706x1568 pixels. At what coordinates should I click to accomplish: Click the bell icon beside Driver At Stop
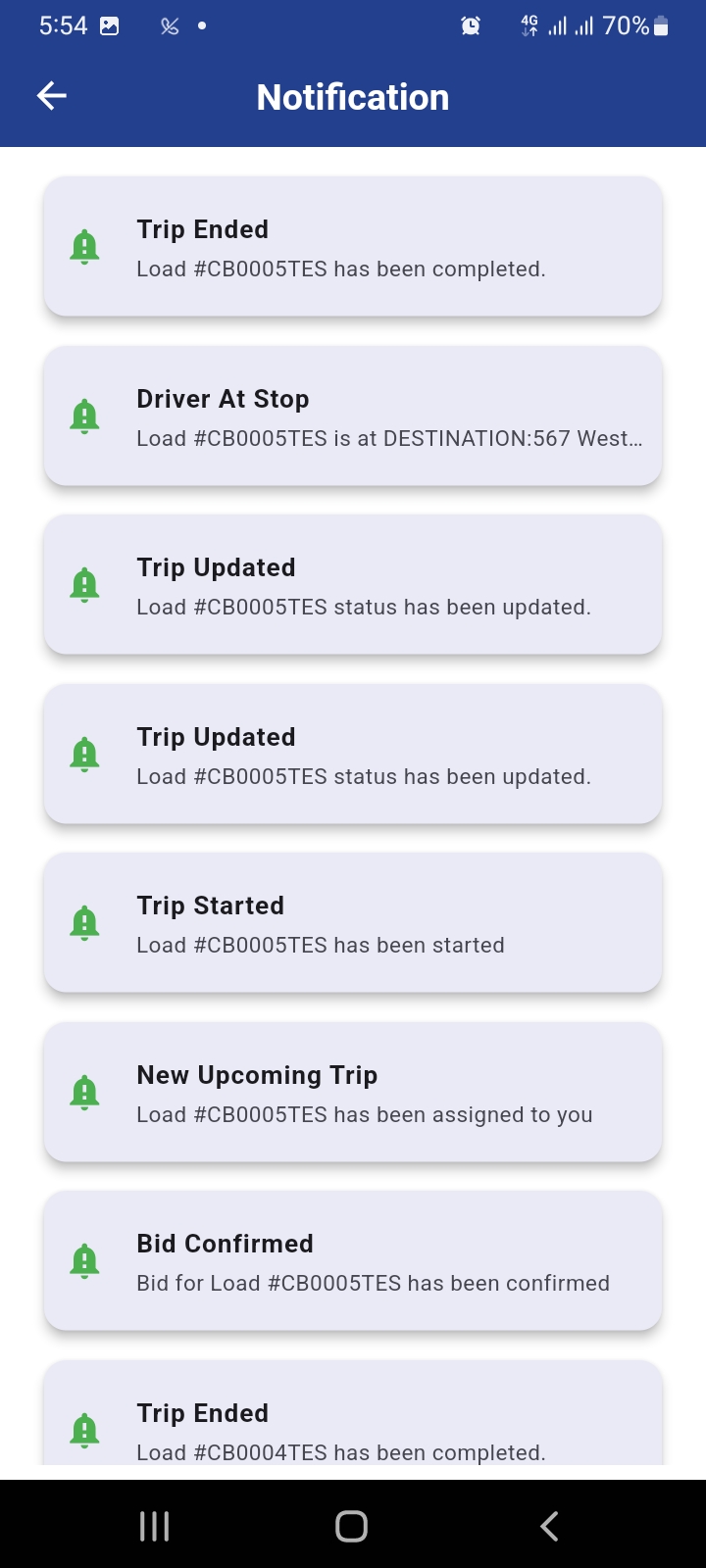pos(85,415)
